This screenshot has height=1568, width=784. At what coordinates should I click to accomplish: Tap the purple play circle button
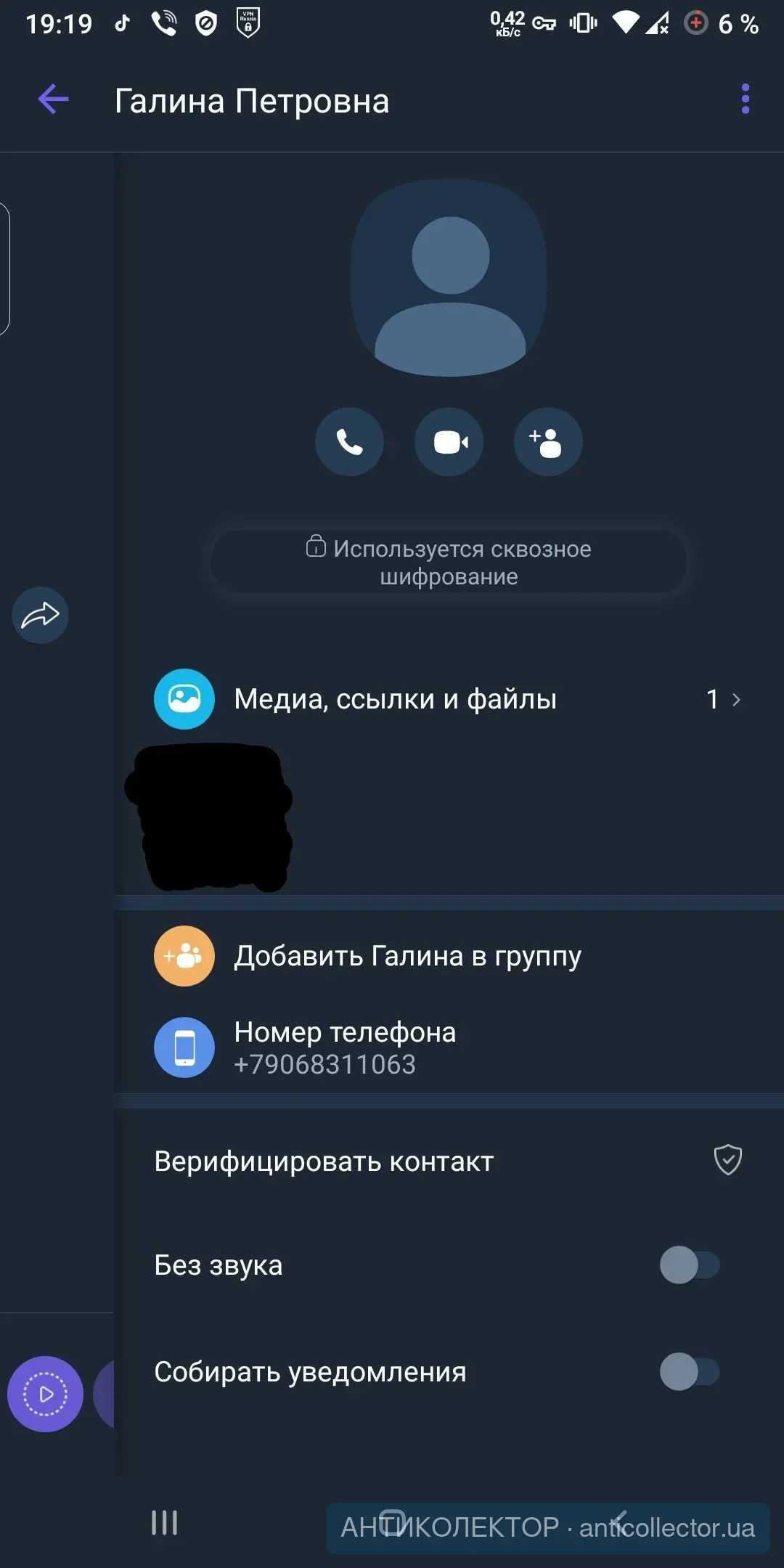tap(45, 1394)
